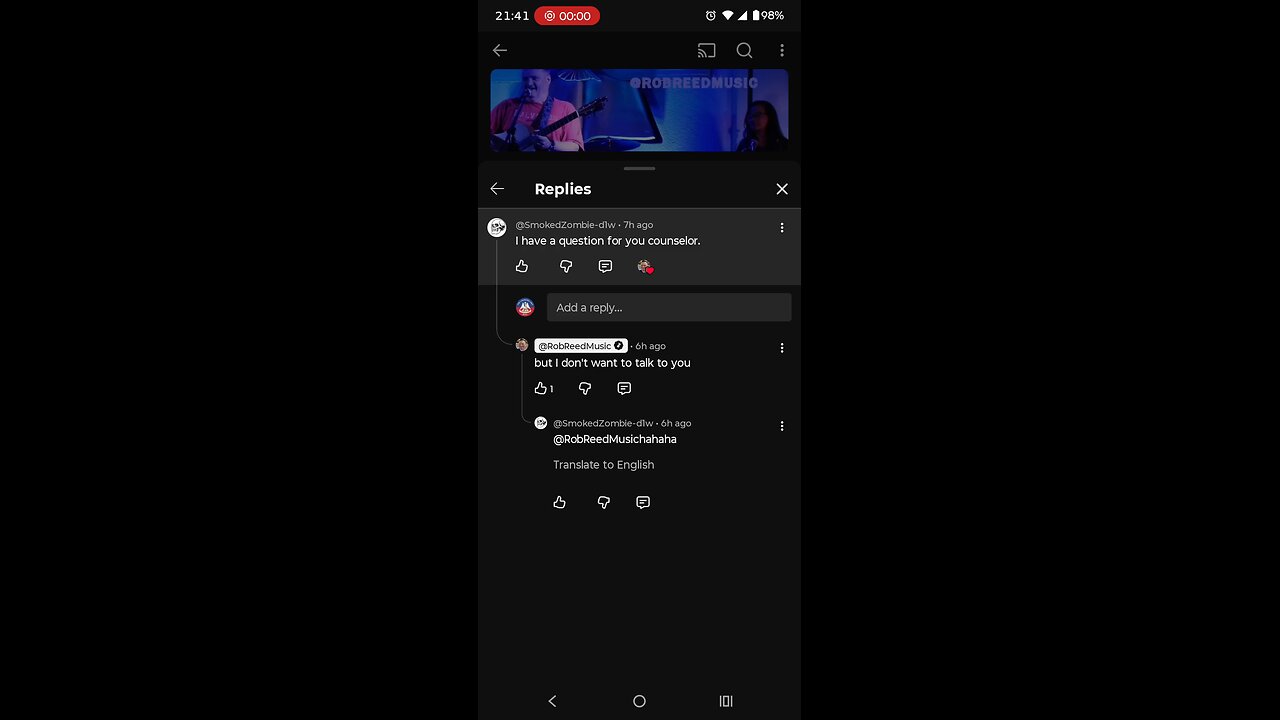Reply to the "I have a question" comment

[x=605, y=266]
